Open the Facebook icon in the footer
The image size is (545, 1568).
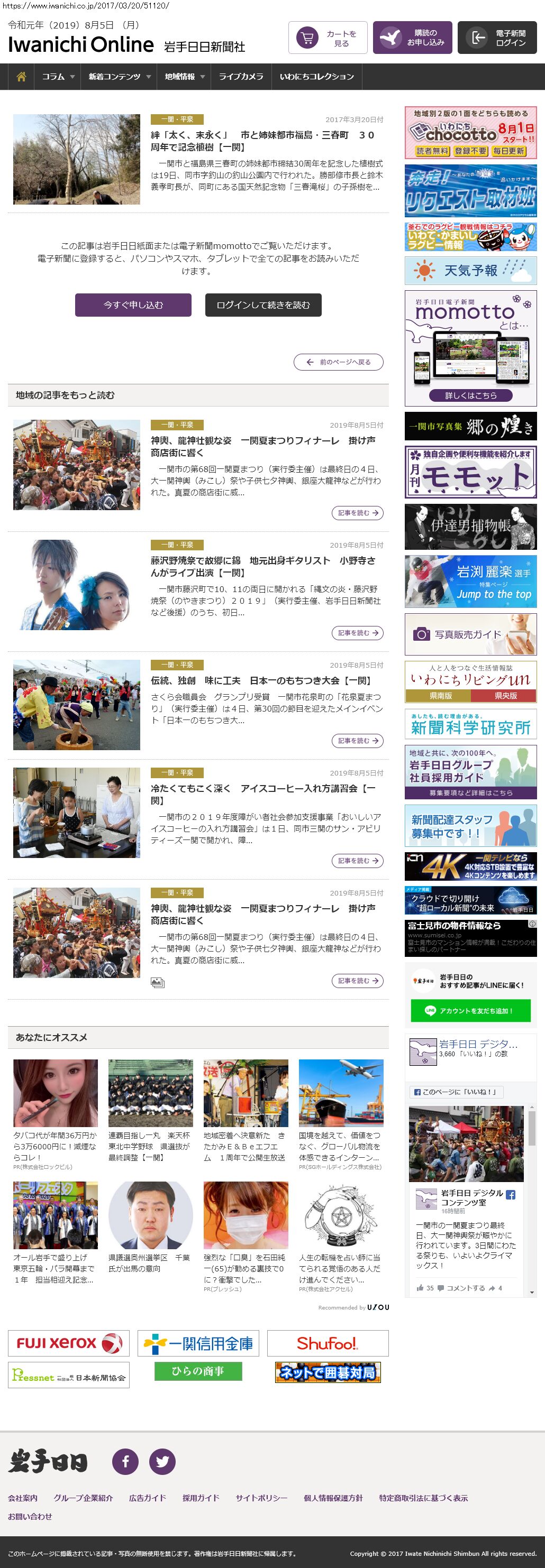pyautogui.click(x=125, y=1462)
